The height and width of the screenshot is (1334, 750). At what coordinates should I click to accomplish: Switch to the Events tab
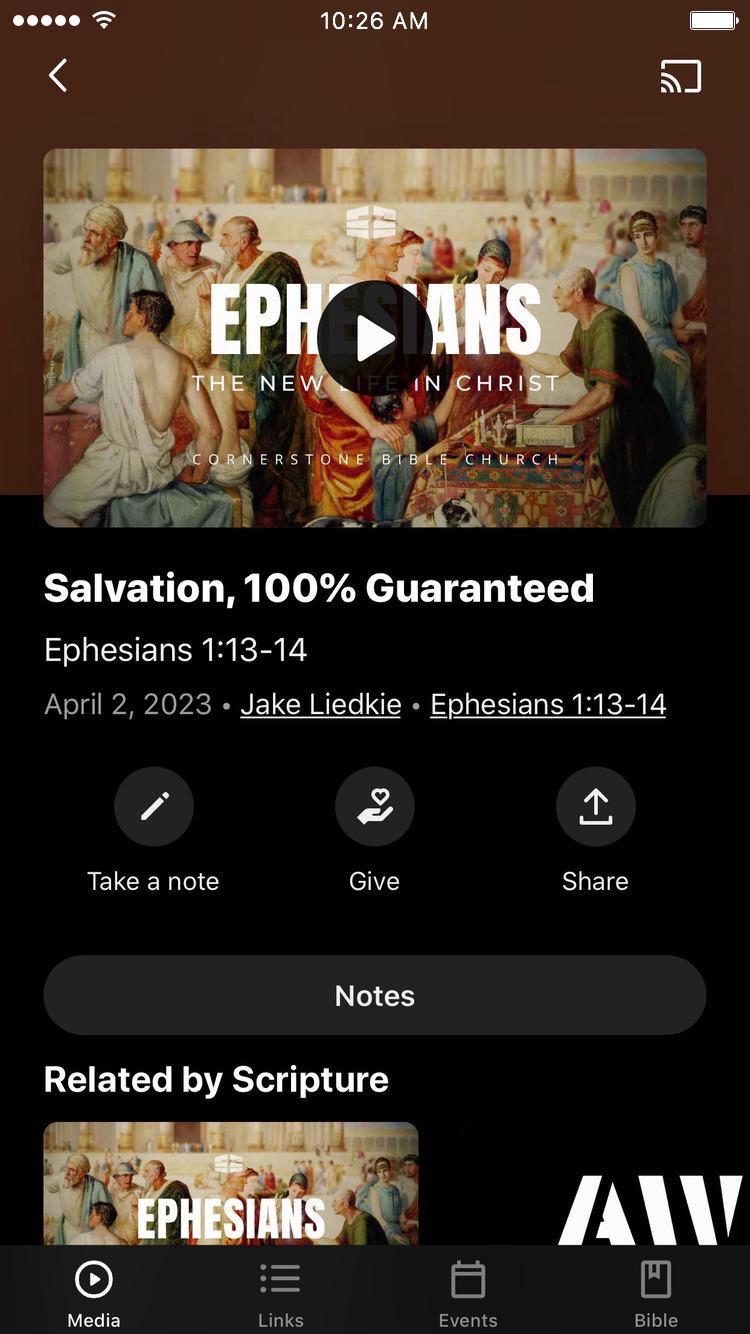point(467,1294)
